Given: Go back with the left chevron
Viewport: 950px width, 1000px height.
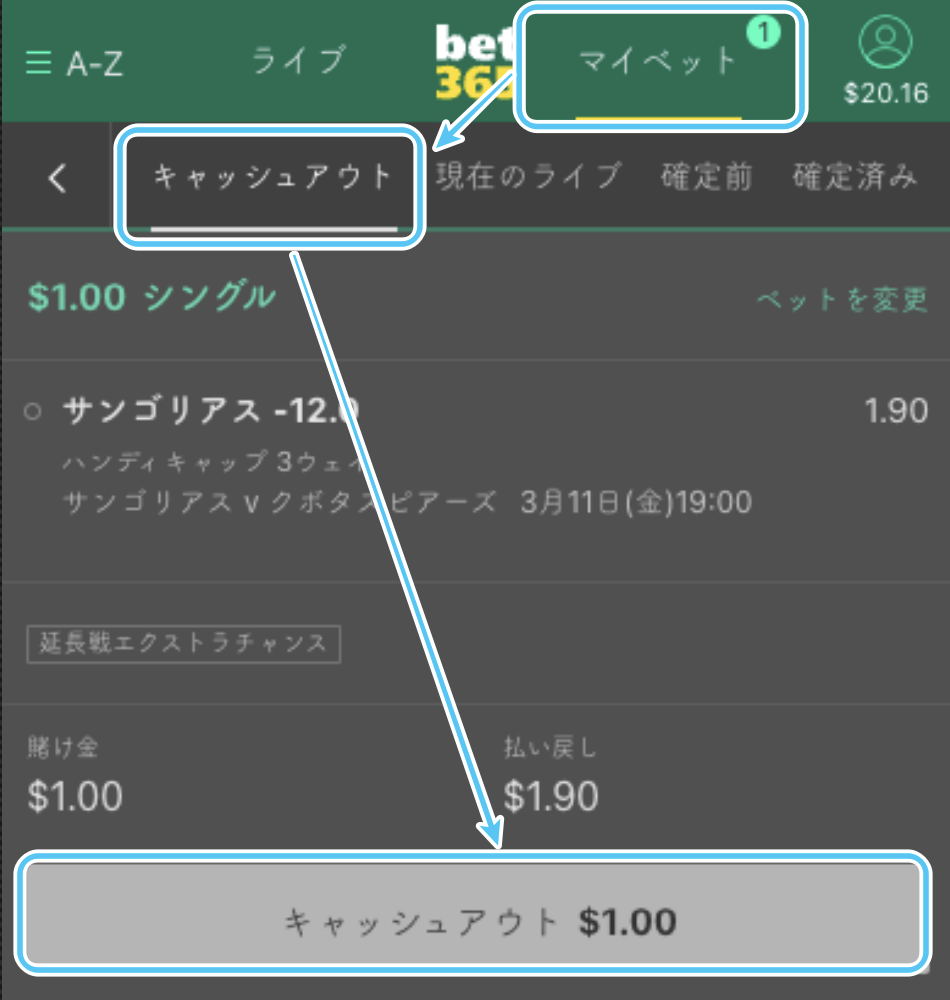Looking at the screenshot, I should click(57, 180).
